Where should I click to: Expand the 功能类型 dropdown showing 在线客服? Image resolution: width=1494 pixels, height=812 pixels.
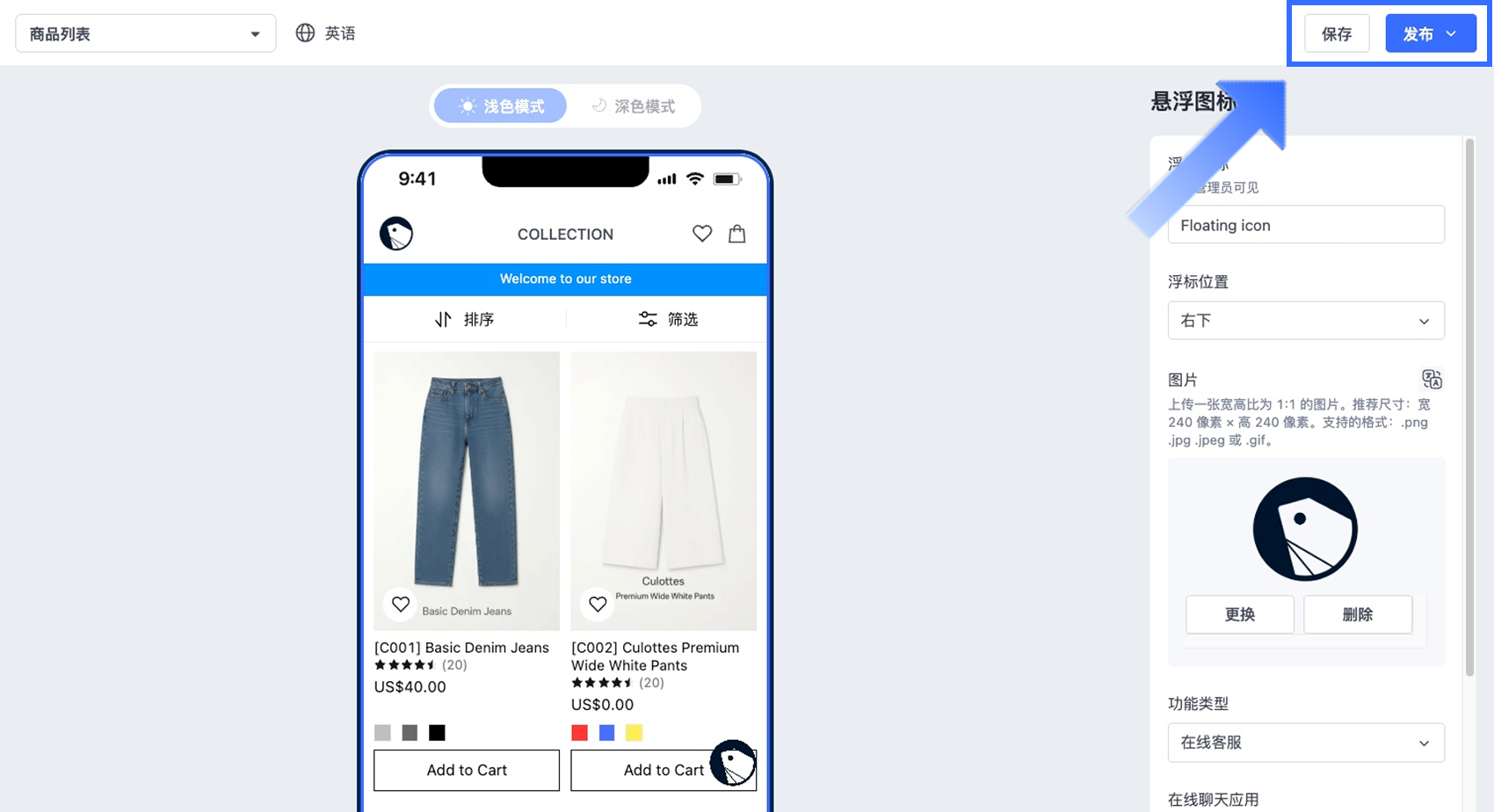1305,743
